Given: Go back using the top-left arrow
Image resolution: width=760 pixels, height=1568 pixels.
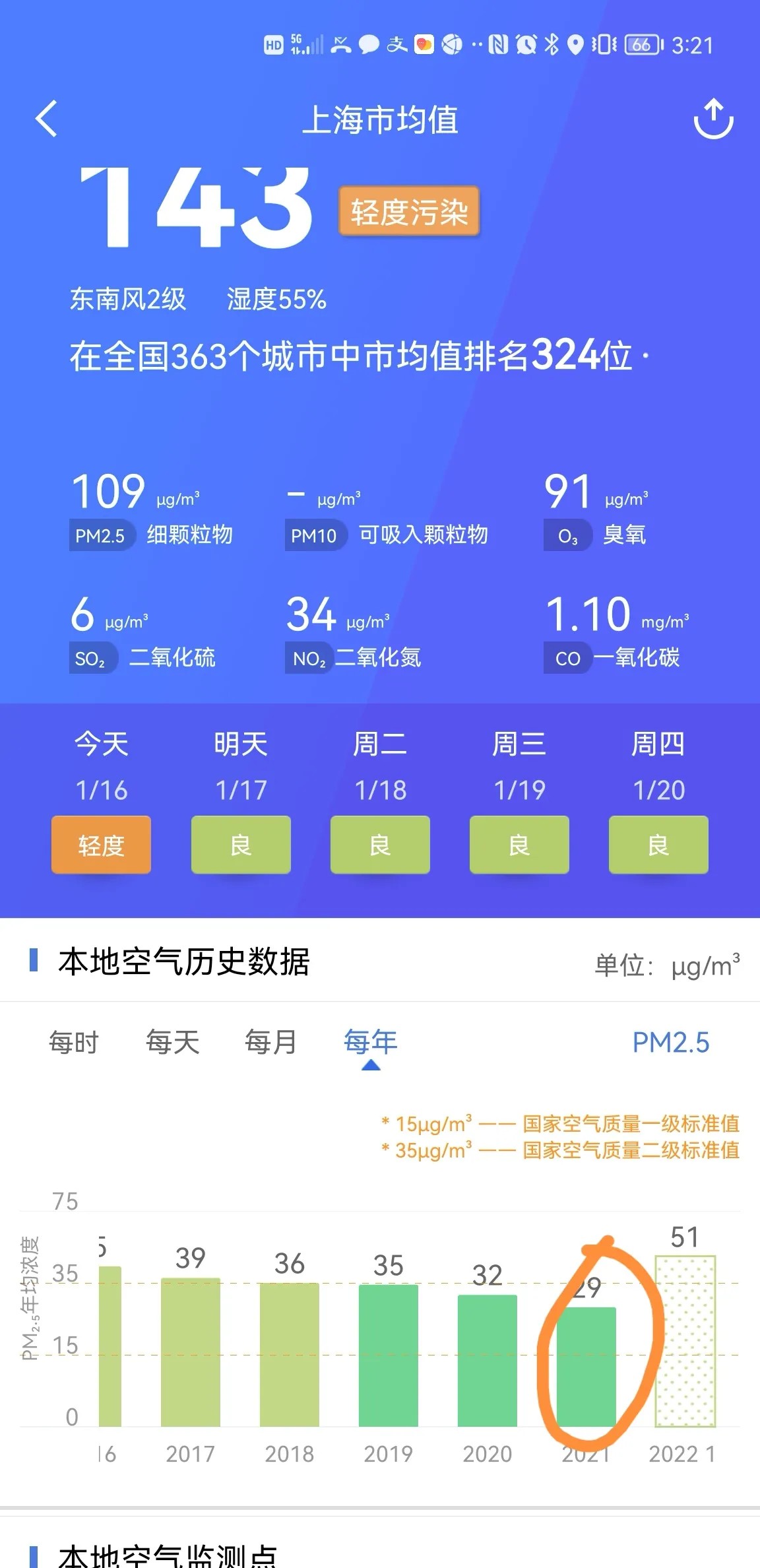Looking at the screenshot, I should [47, 119].
